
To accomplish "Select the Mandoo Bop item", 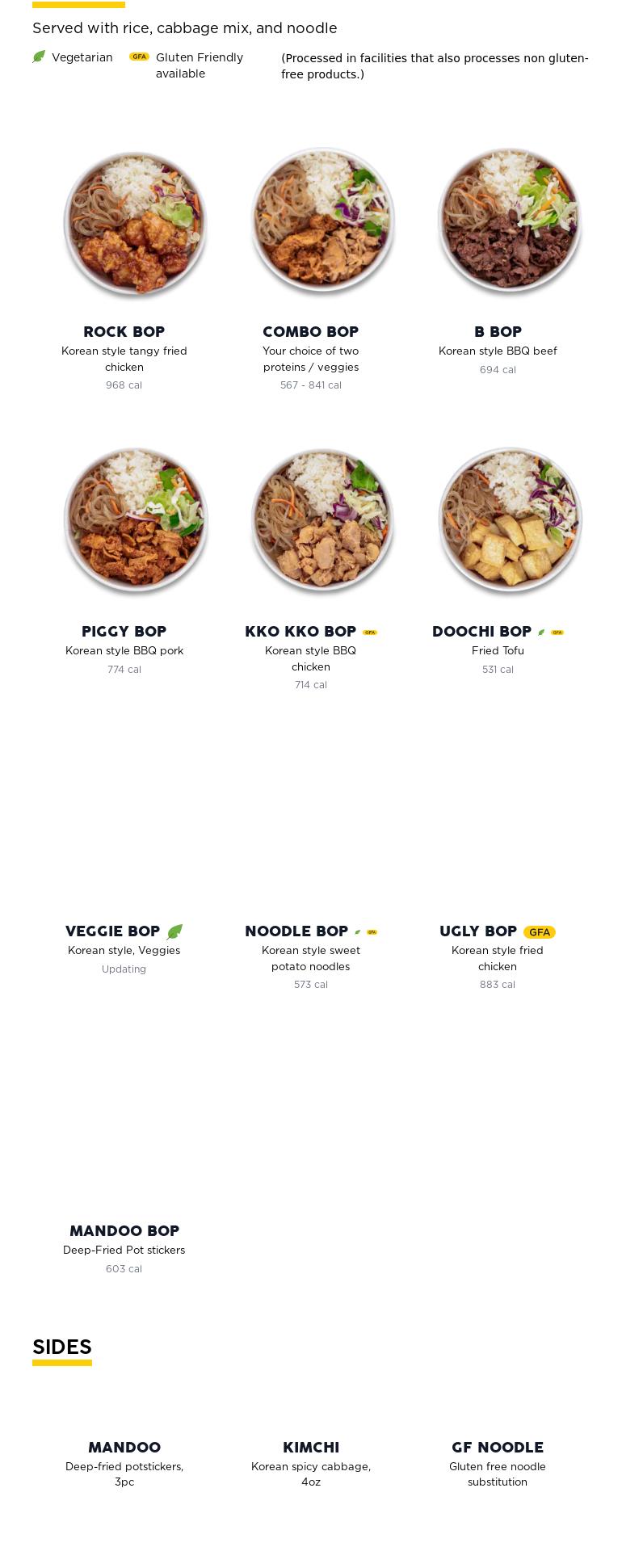I will 124,1231.
